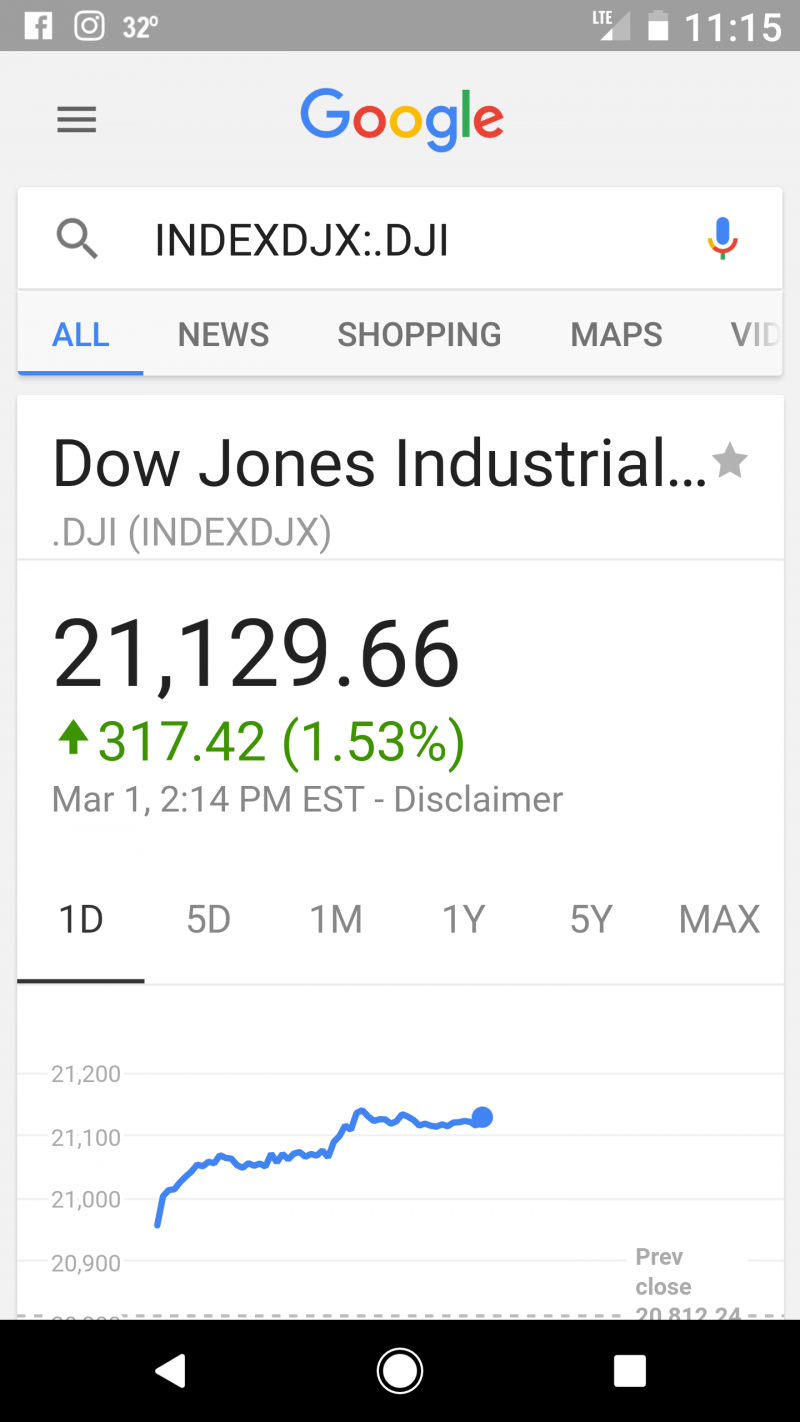Show the 1D chart range

81,919
